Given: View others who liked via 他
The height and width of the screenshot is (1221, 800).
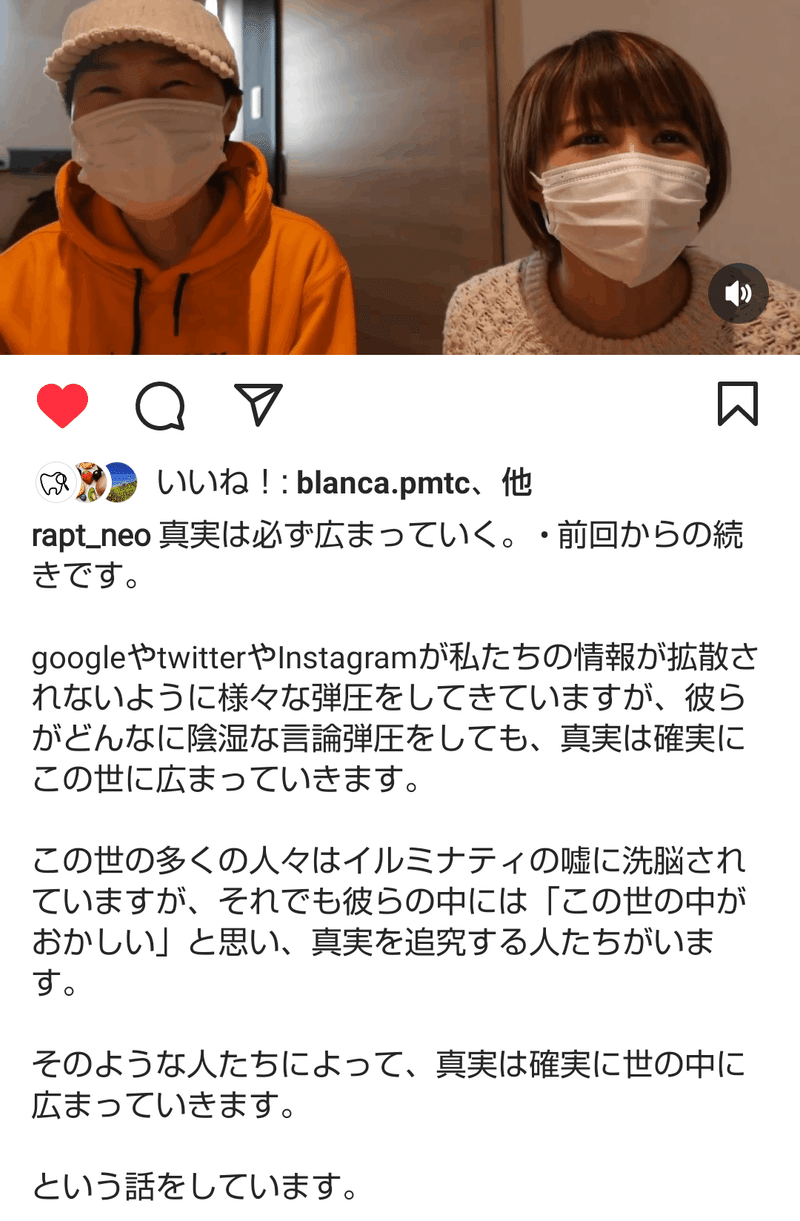Looking at the screenshot, I should pyautogui.click(x=516, y=484).
